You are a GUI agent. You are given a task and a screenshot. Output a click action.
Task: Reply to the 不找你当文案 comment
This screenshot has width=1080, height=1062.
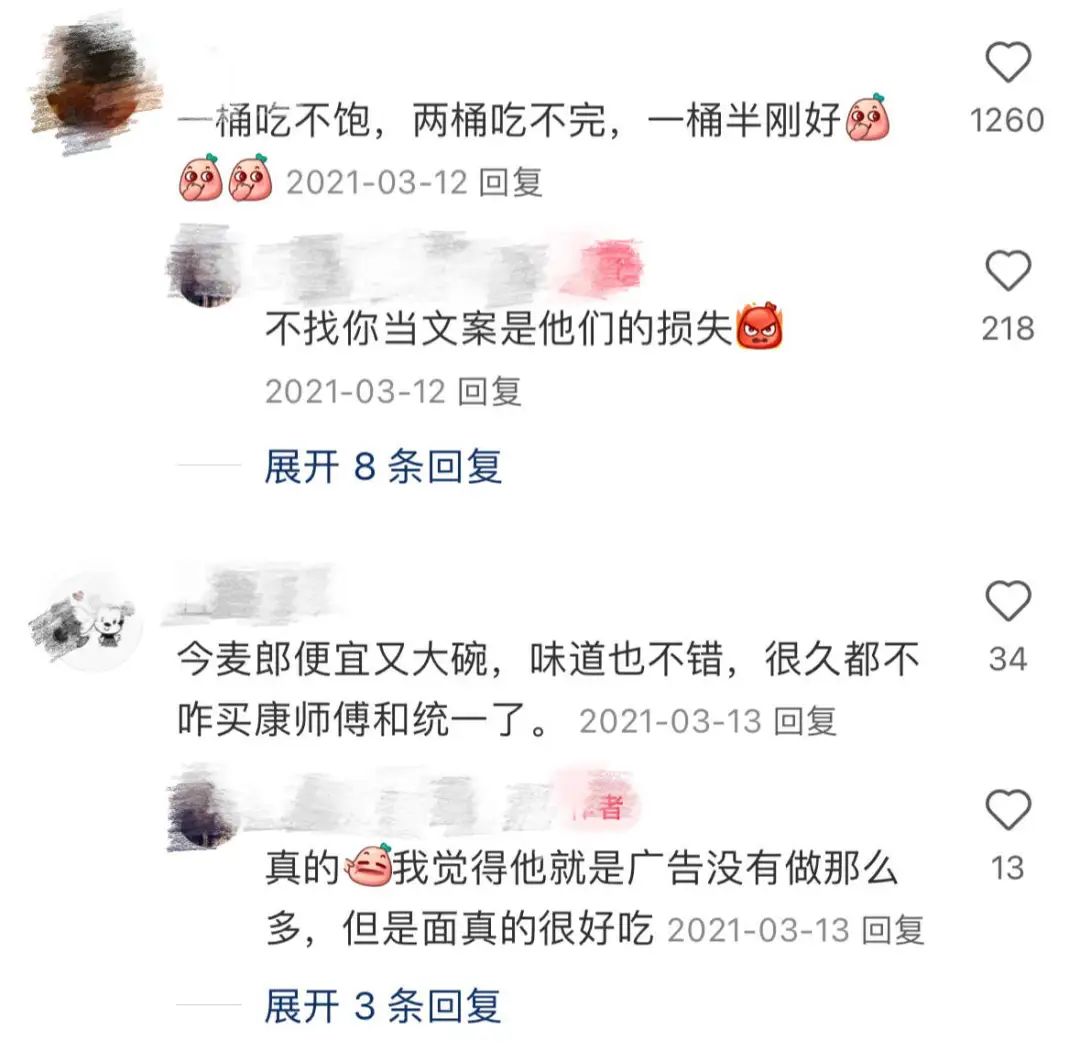click(489, 391)
